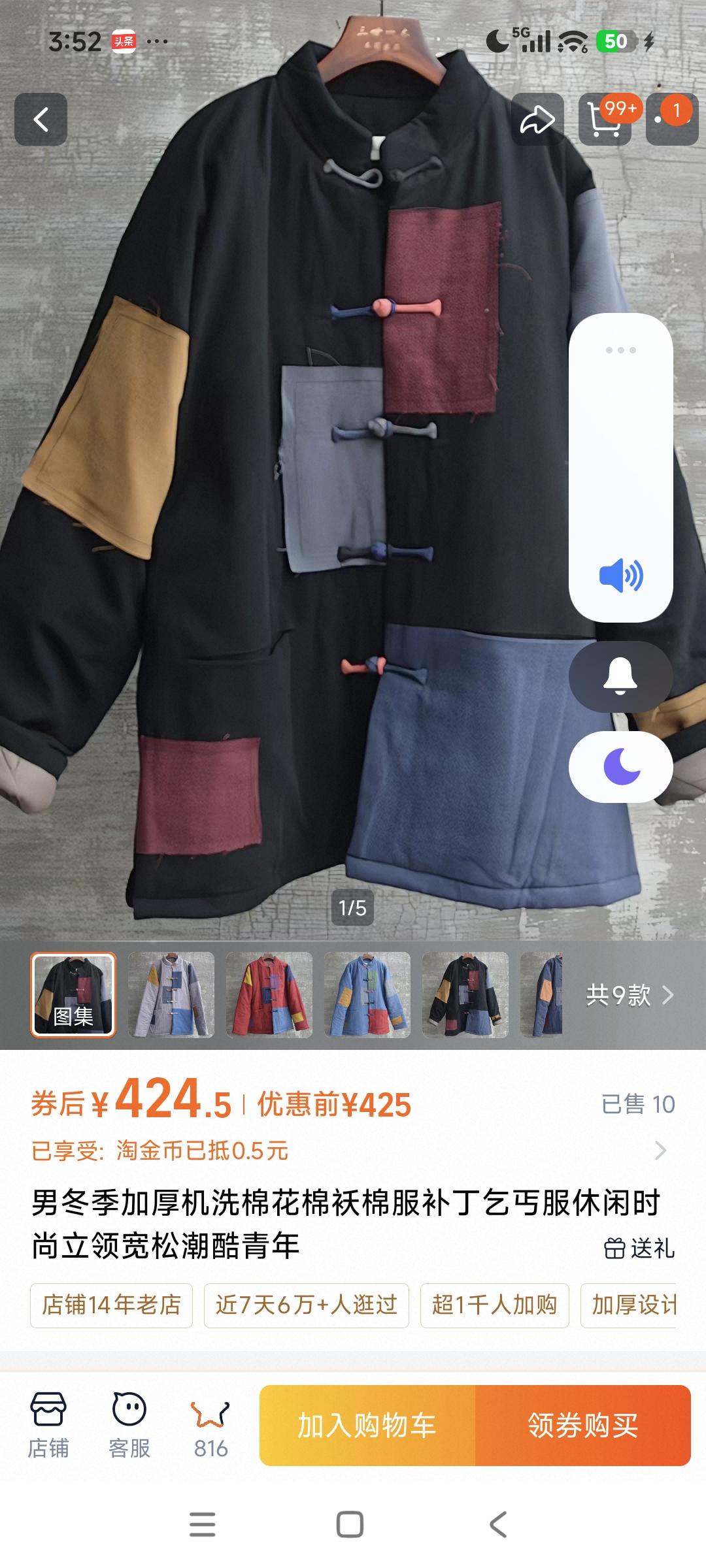Go back using the left arrow

coord(41,119)
